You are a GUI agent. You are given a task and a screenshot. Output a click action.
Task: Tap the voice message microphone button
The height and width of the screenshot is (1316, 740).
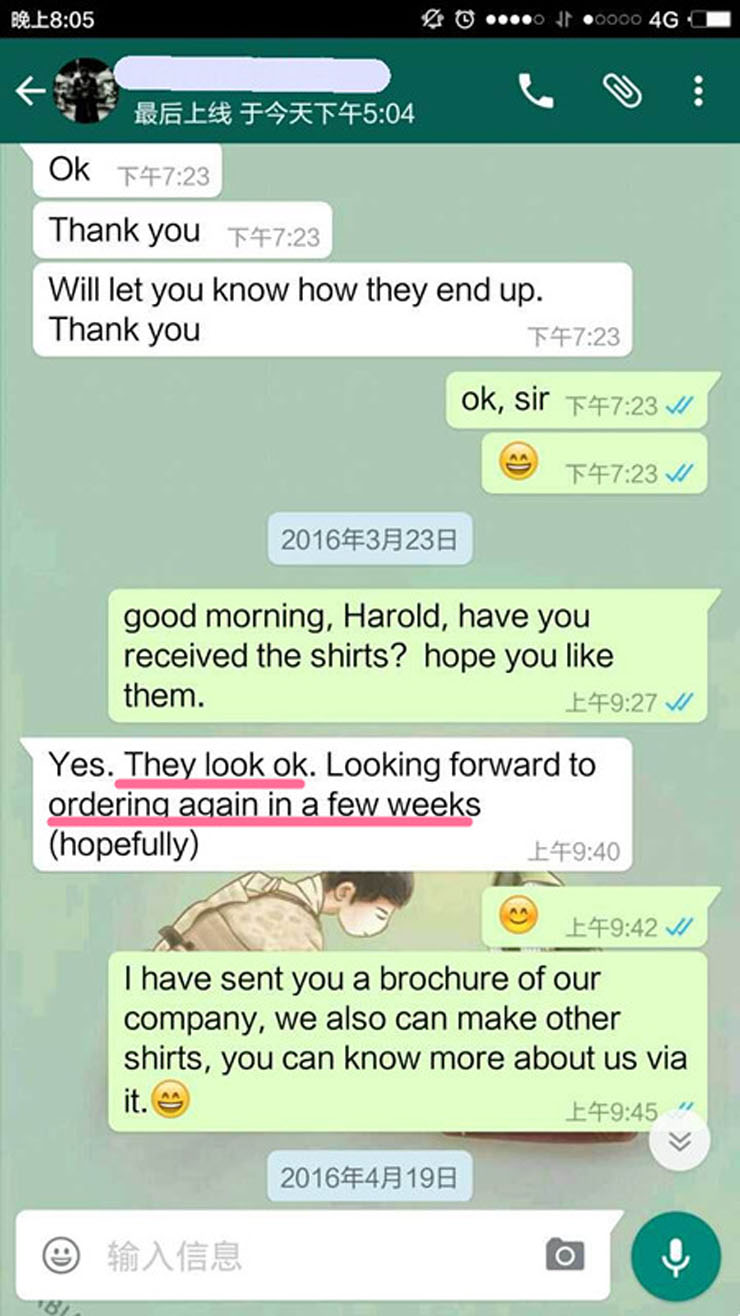click(x=676, y=1256)
